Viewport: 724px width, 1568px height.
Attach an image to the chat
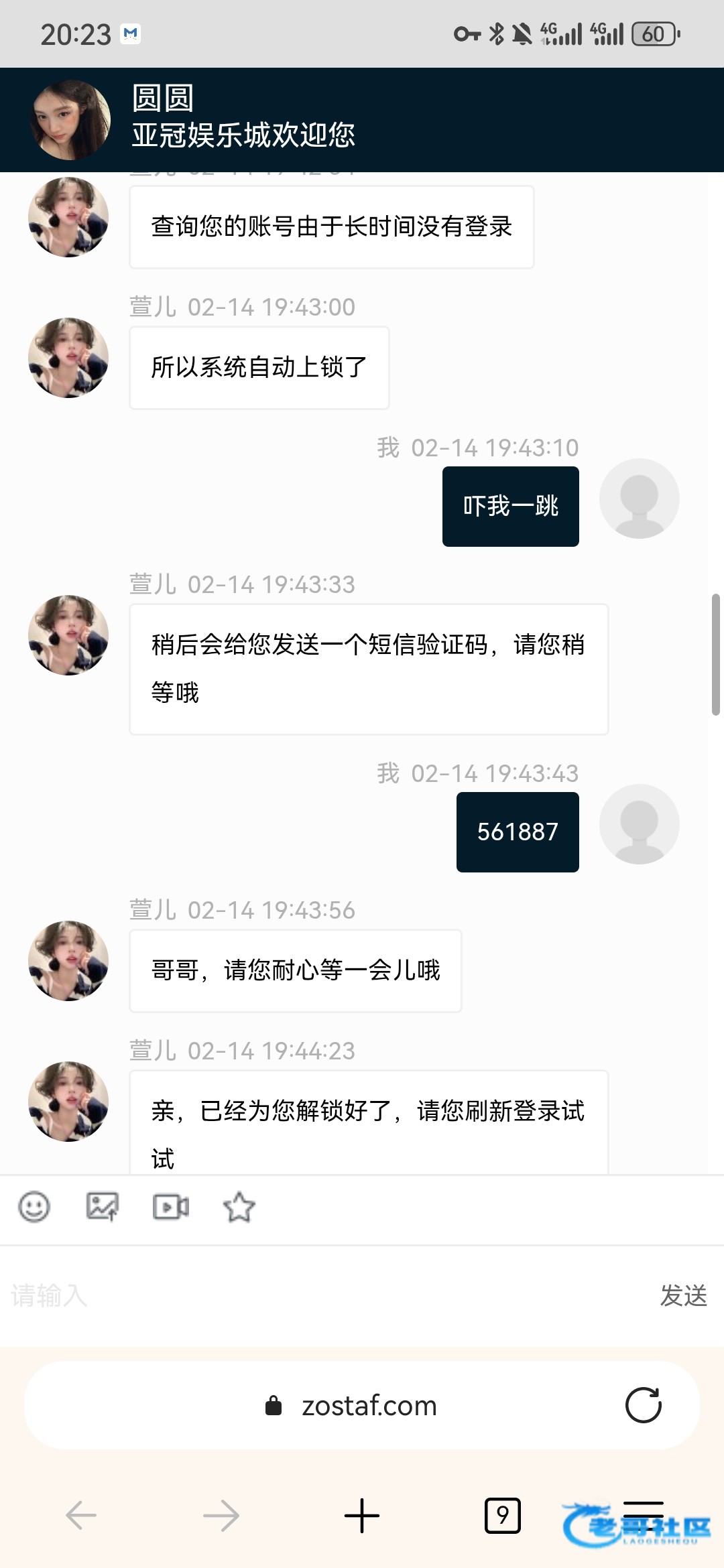coord(103,1207)
